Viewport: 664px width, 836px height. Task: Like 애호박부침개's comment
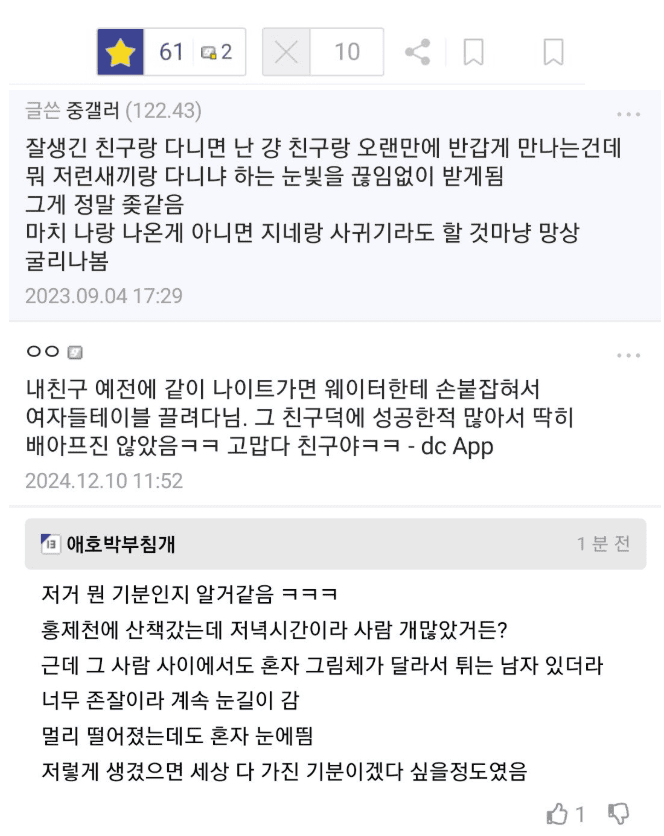click(558, 813)
